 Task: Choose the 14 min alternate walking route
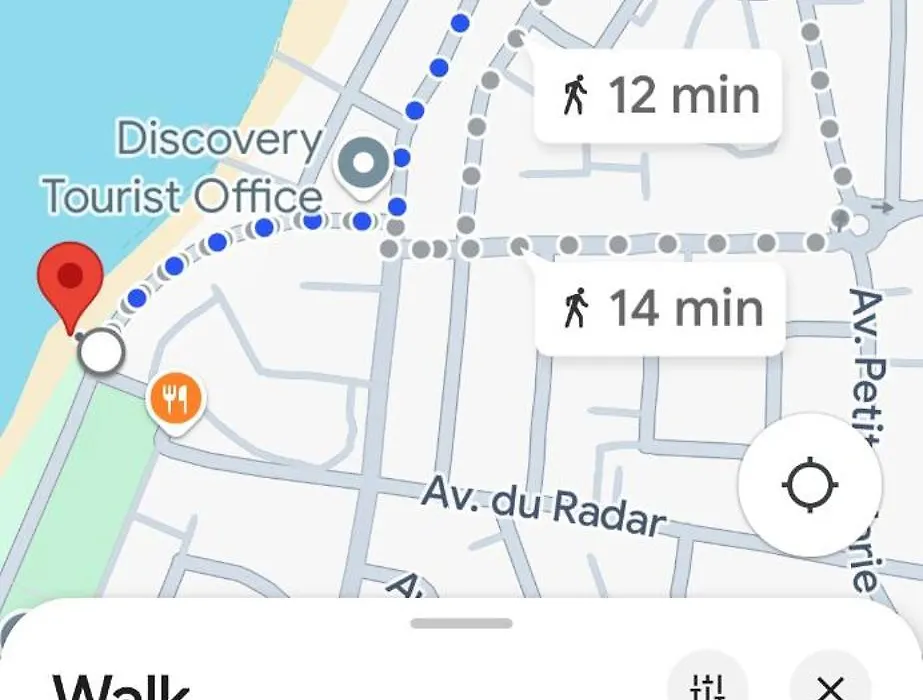[x=660, y=308]
